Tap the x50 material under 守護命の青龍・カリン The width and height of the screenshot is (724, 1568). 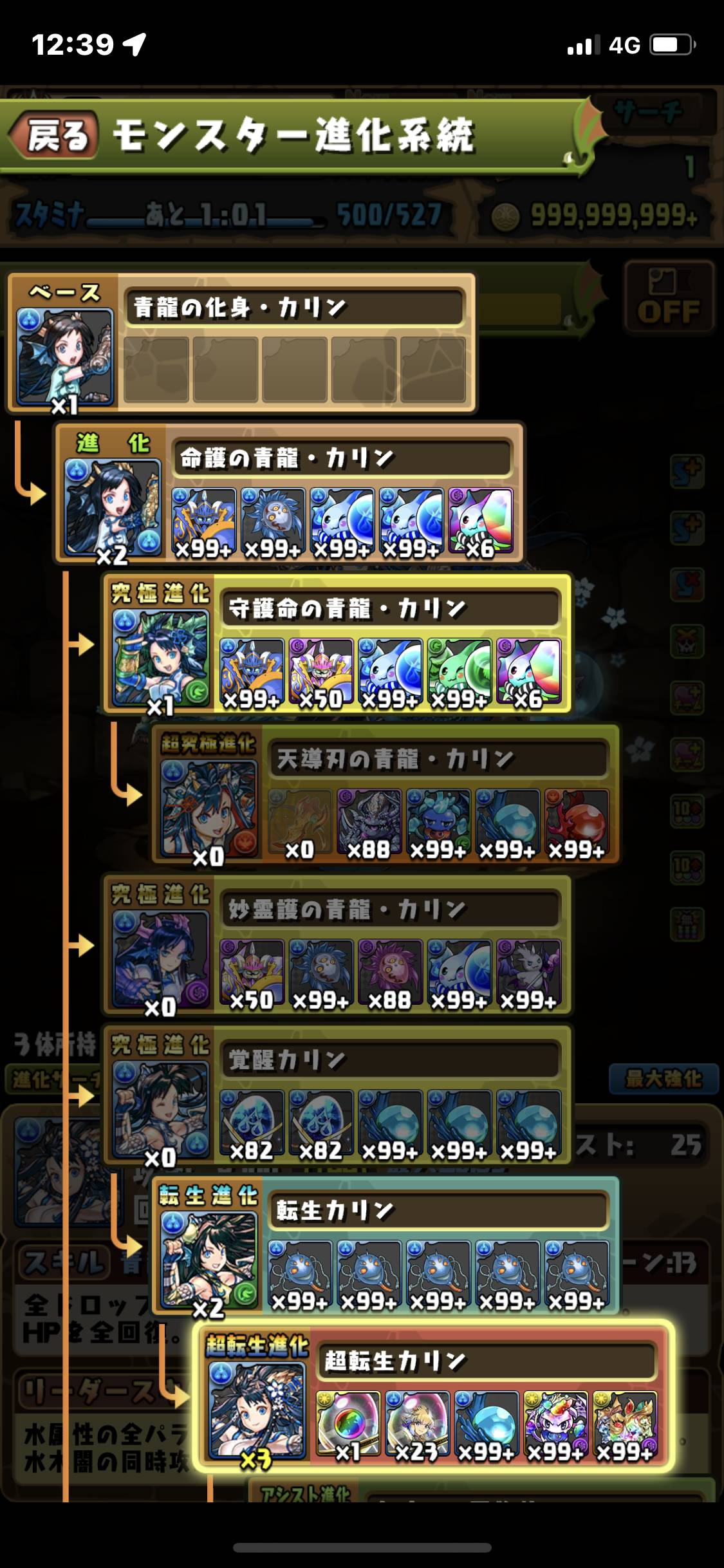point(320,671)
